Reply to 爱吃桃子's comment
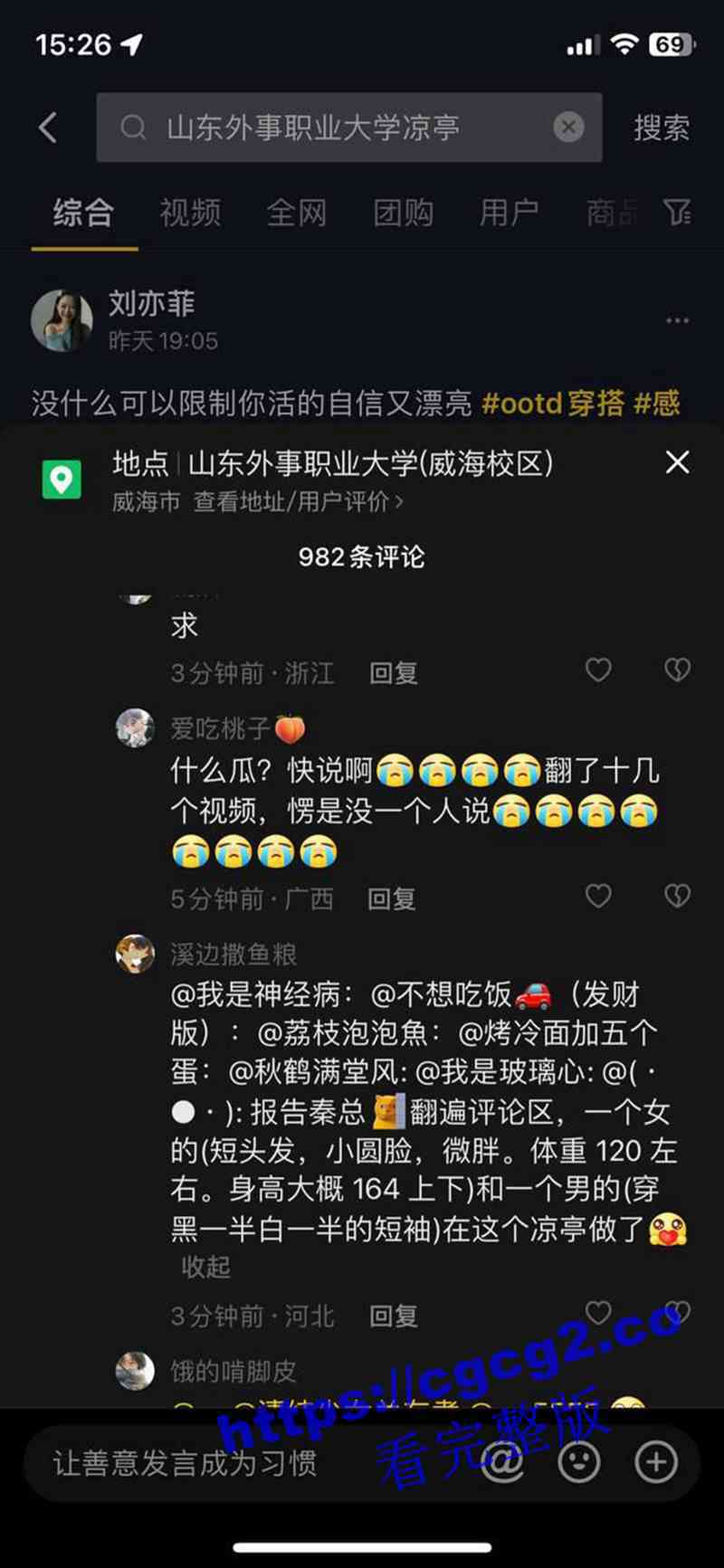Viewport: 724px width, 1568px height. 392,899
